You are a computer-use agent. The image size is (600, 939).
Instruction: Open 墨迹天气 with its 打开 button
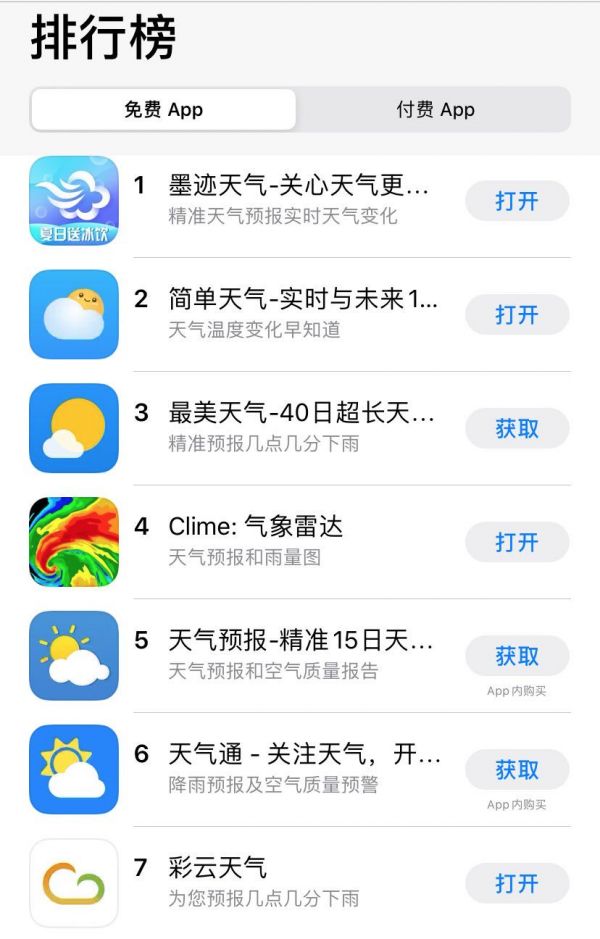coord(517,201)
